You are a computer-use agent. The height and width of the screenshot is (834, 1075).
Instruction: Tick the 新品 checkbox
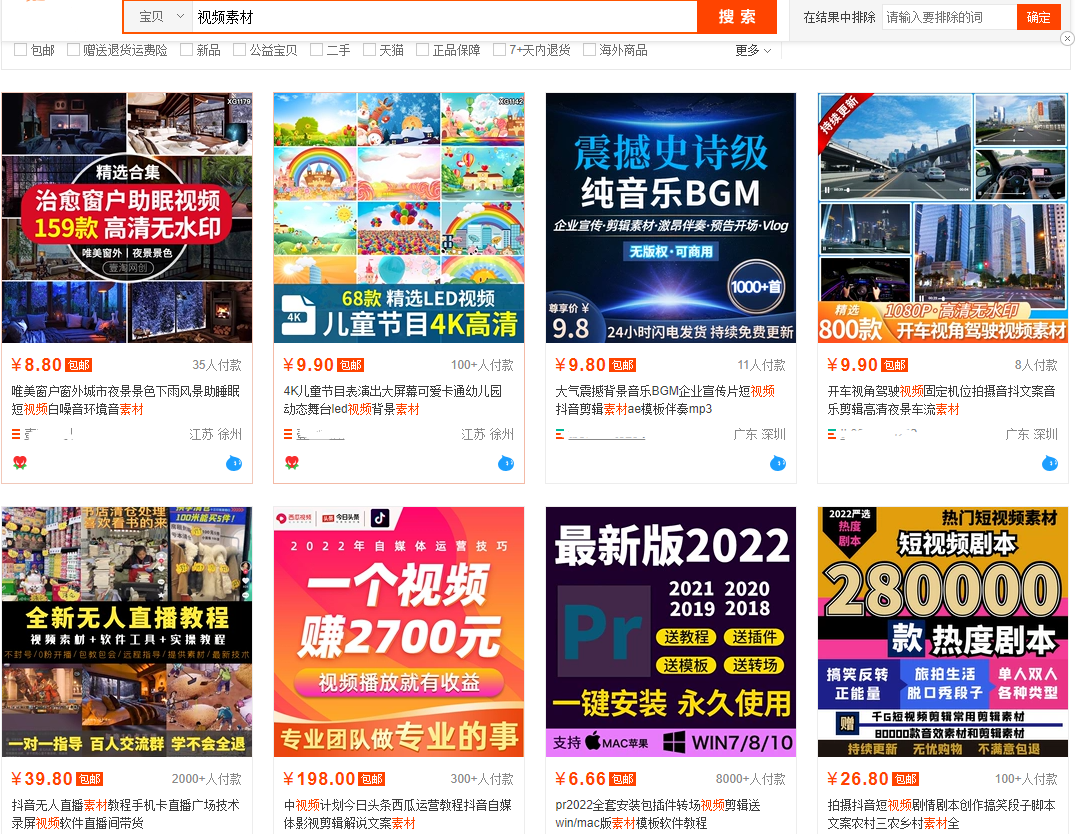[x=187, y=50]
